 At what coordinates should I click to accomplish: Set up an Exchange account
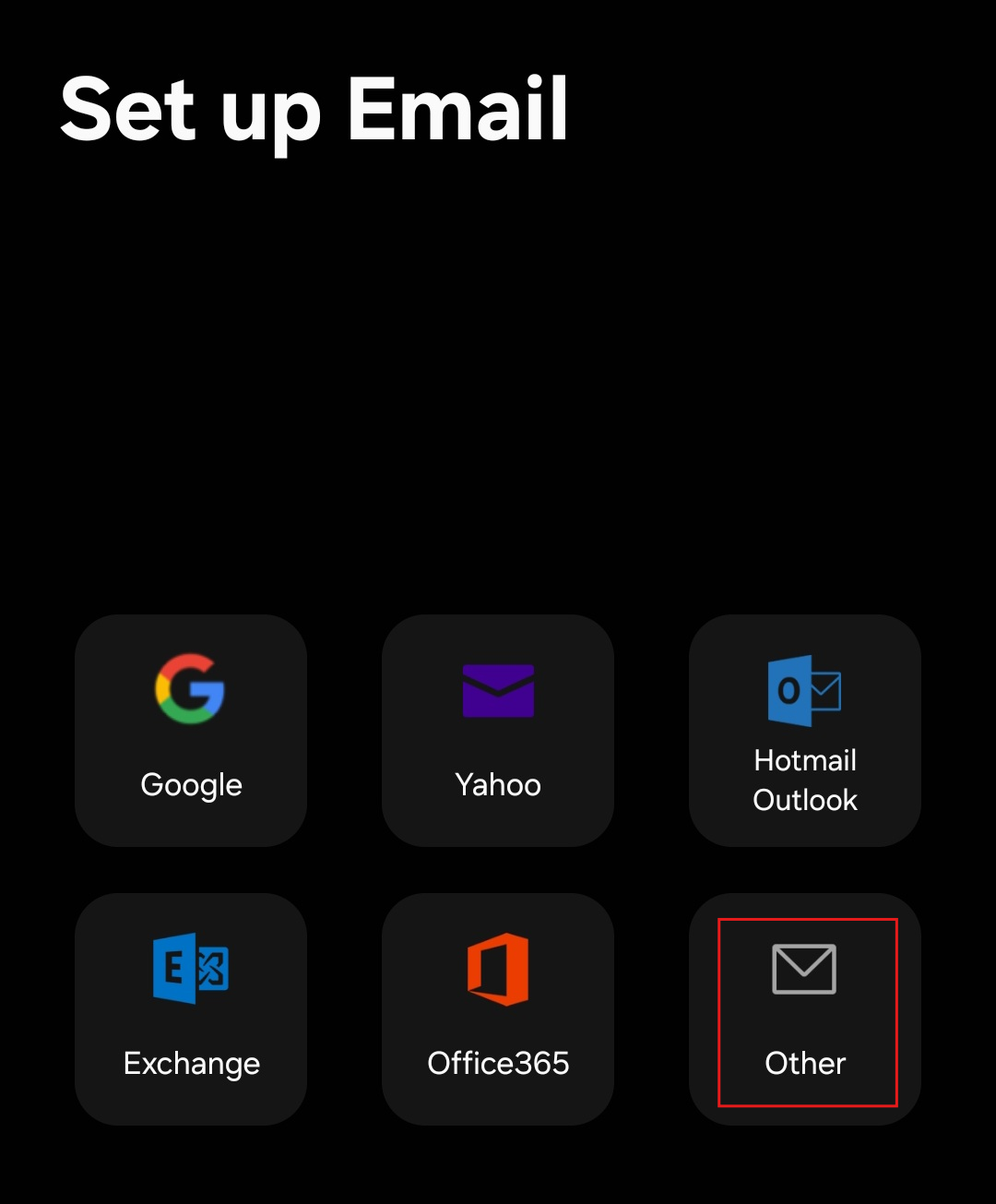pos(191,1008)
